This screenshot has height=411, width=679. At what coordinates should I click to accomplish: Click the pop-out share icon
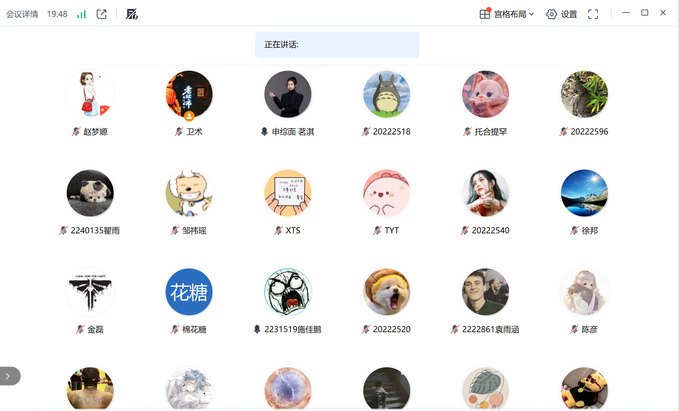[102, 14]
